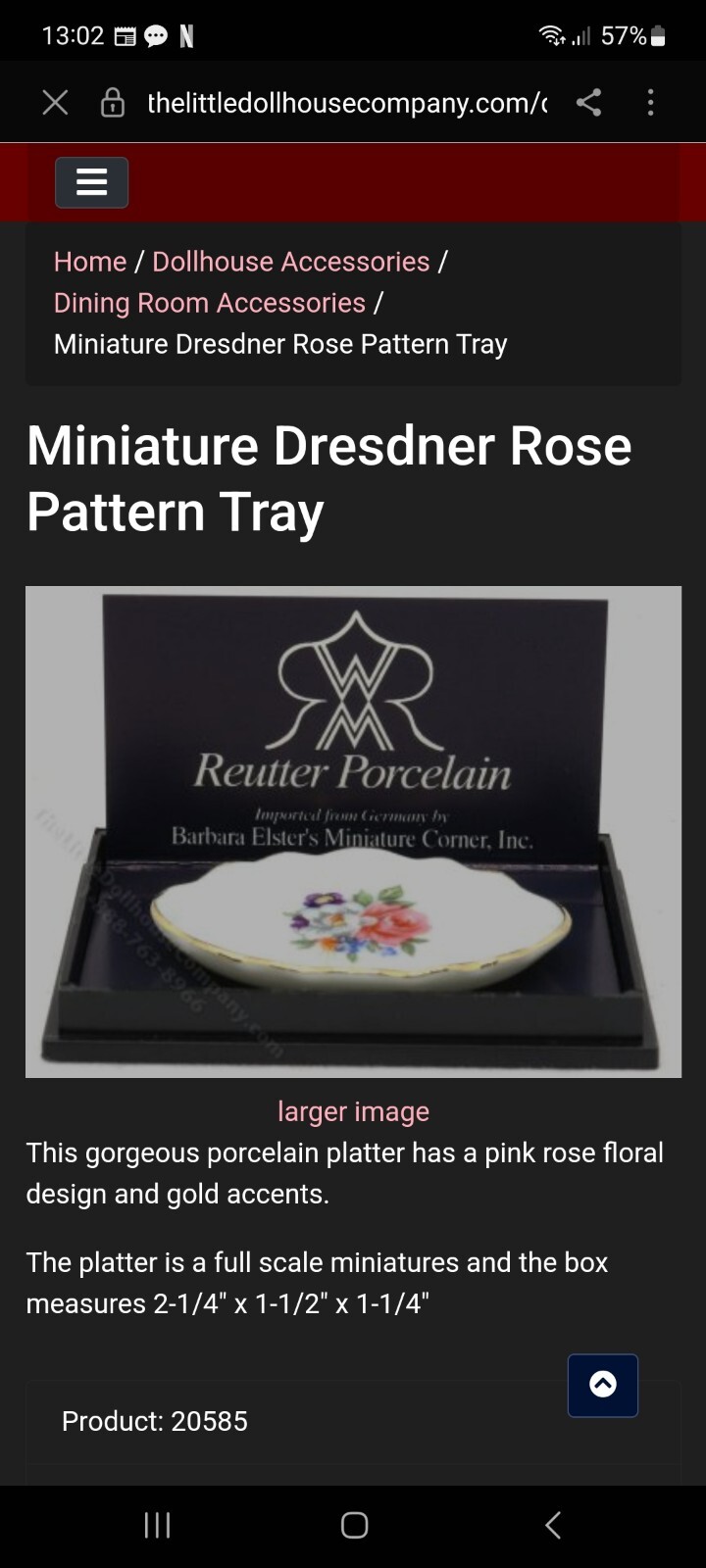
Task: Open the larger image link
Action: point(353,1111)
